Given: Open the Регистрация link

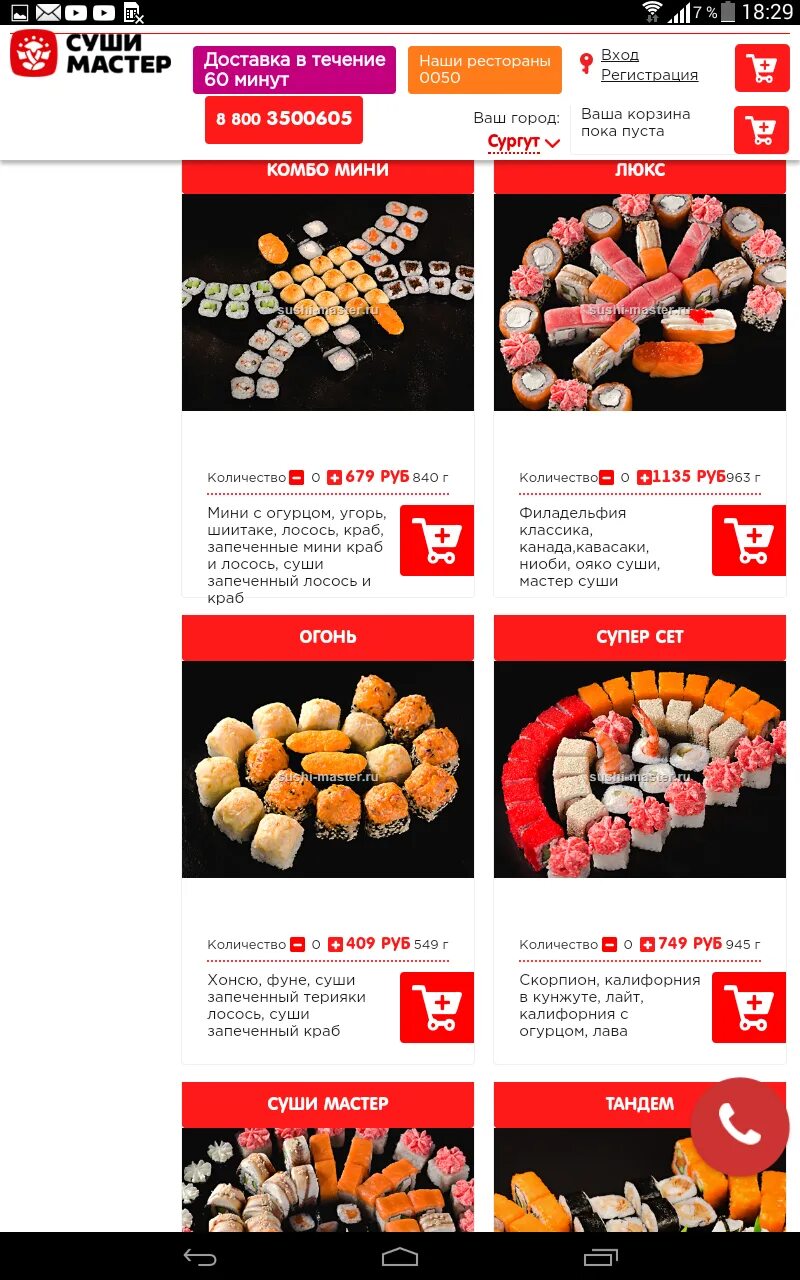Looking at the screenshot, I should [649, 75].
